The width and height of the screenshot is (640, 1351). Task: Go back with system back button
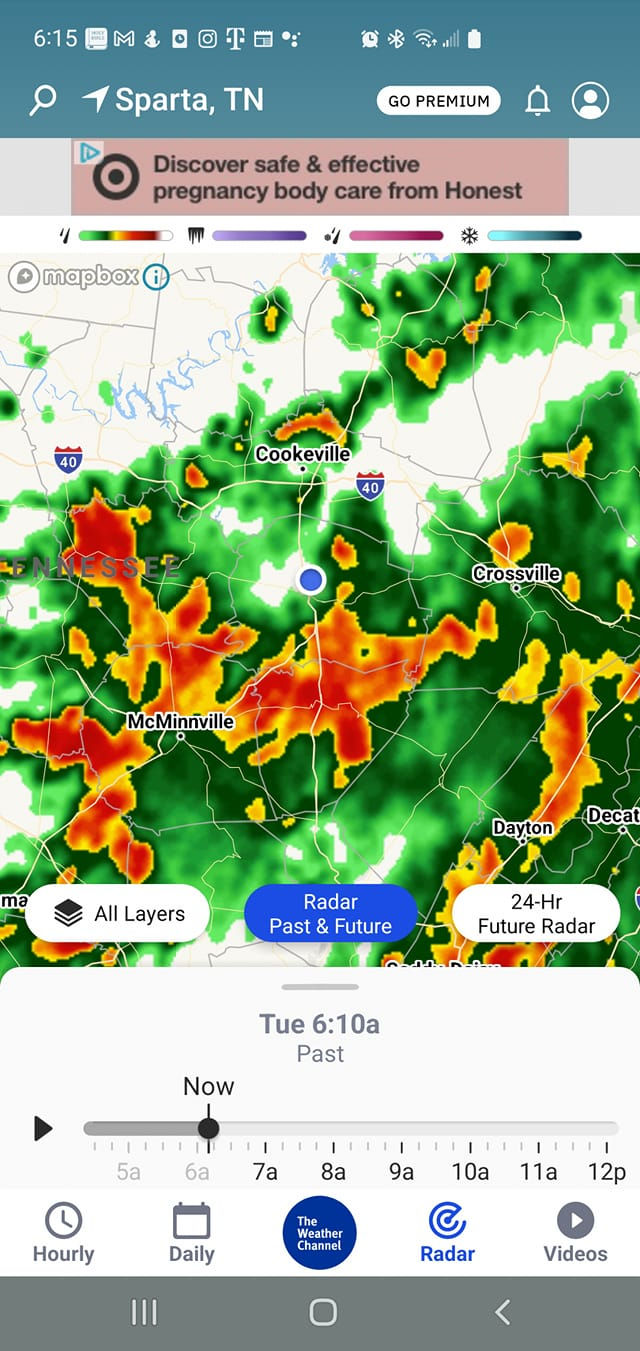(x=503, y=1312)
